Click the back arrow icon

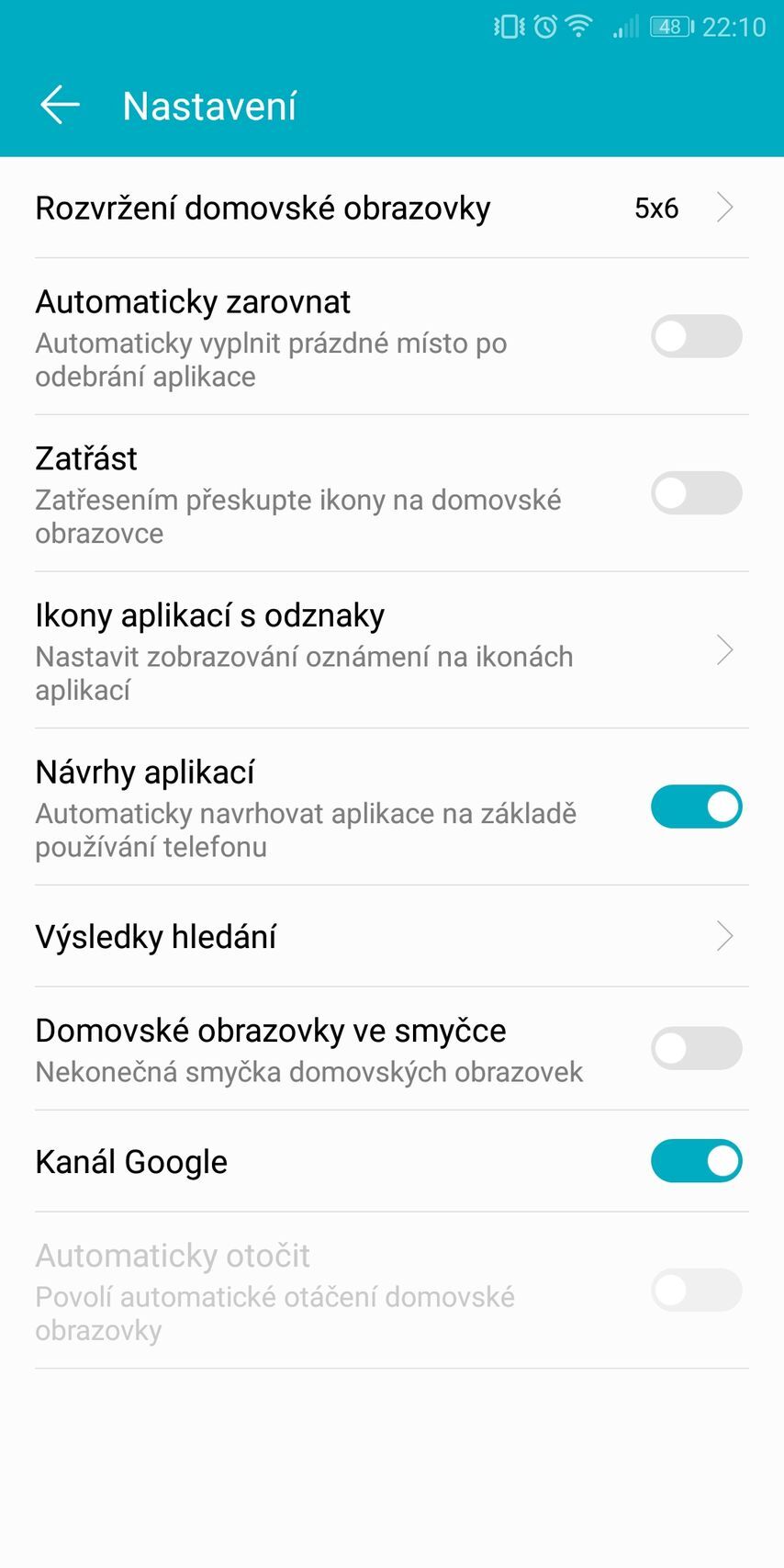click(x=60, y=105)
